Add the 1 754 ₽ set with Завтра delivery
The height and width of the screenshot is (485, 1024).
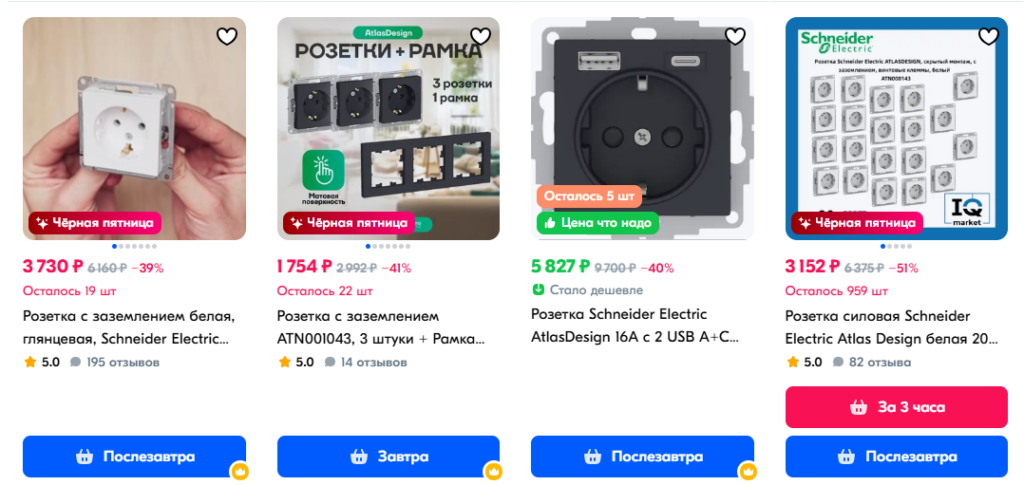click(x=388, y=457)
